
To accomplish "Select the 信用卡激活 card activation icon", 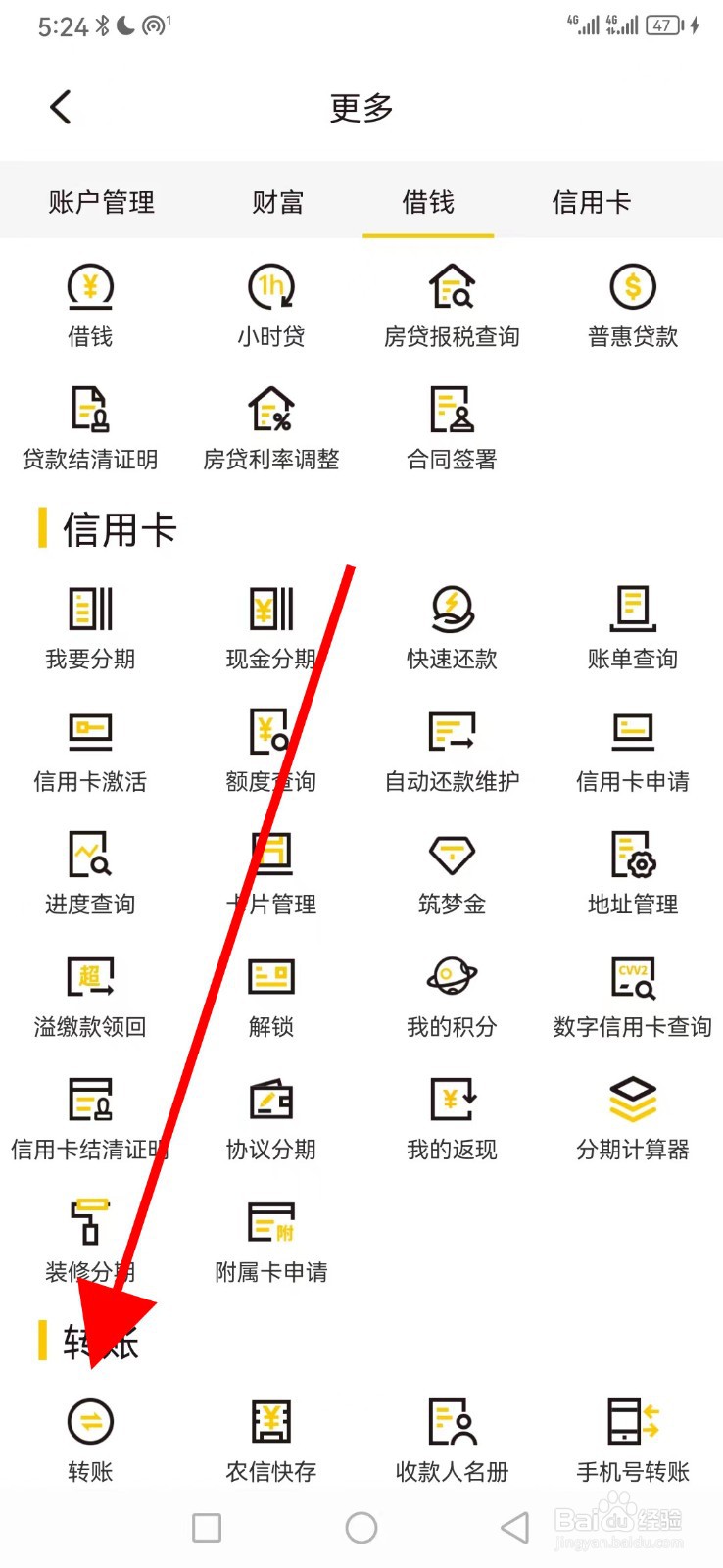I will click(x=89, y=750).
